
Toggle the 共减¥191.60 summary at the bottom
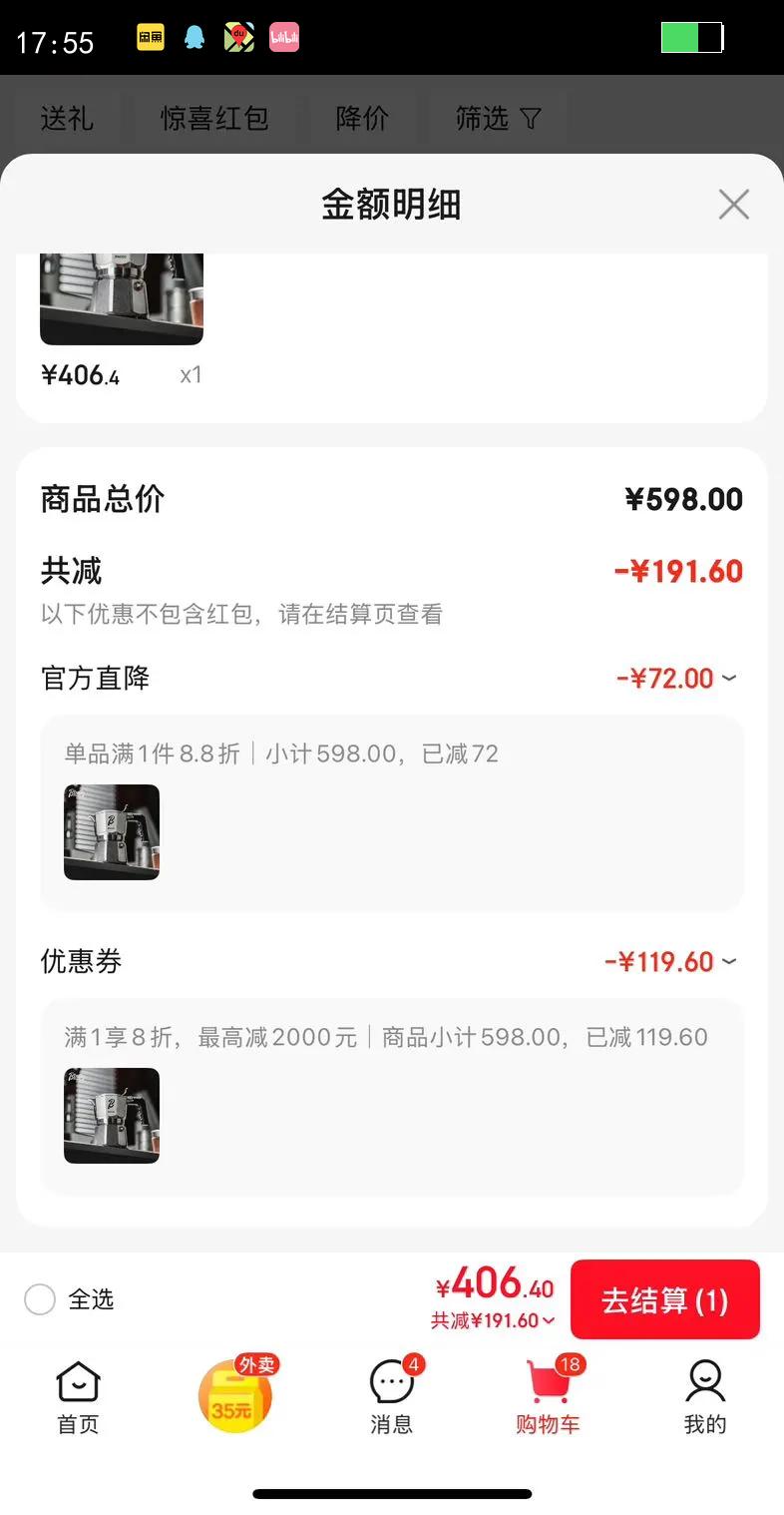(x=493, y=1320)
